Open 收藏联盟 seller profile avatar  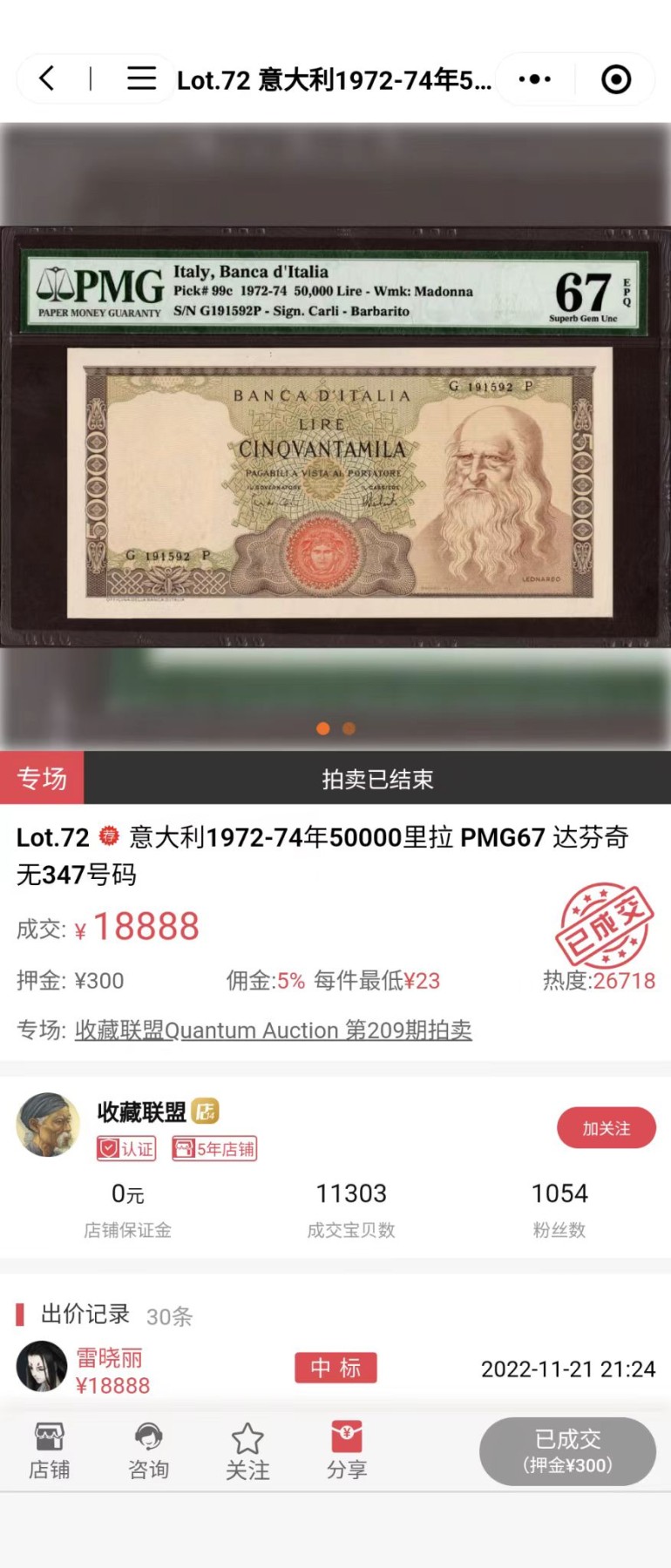49,1125
